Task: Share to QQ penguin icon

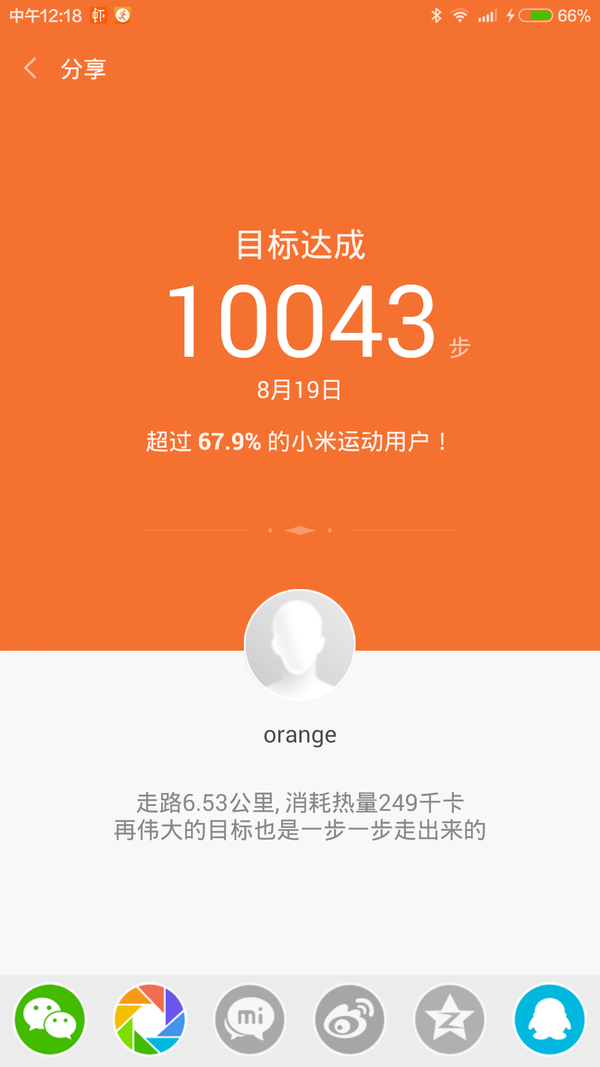Action: 550,1019
